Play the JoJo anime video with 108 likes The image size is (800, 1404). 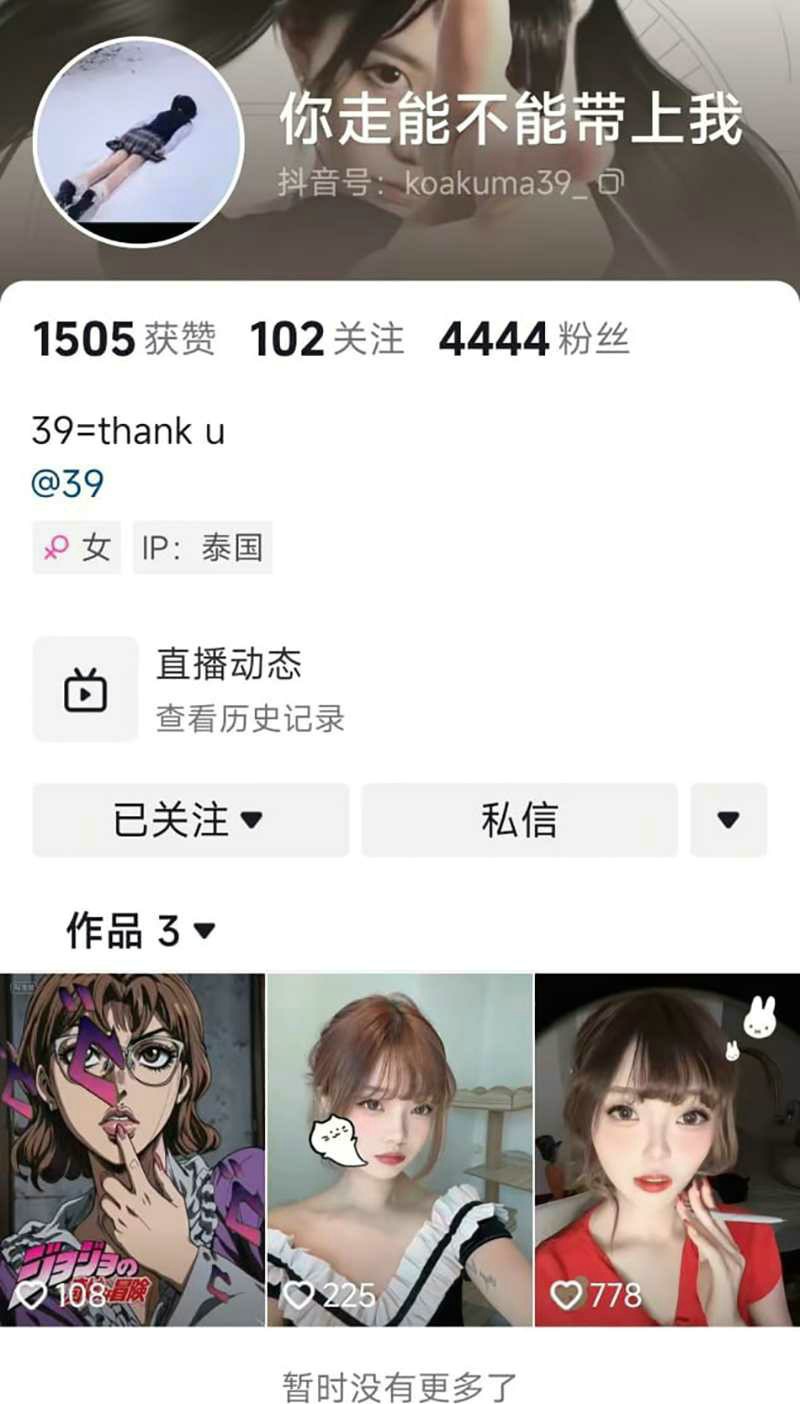pyautogui.click(x=132, y=1150)
